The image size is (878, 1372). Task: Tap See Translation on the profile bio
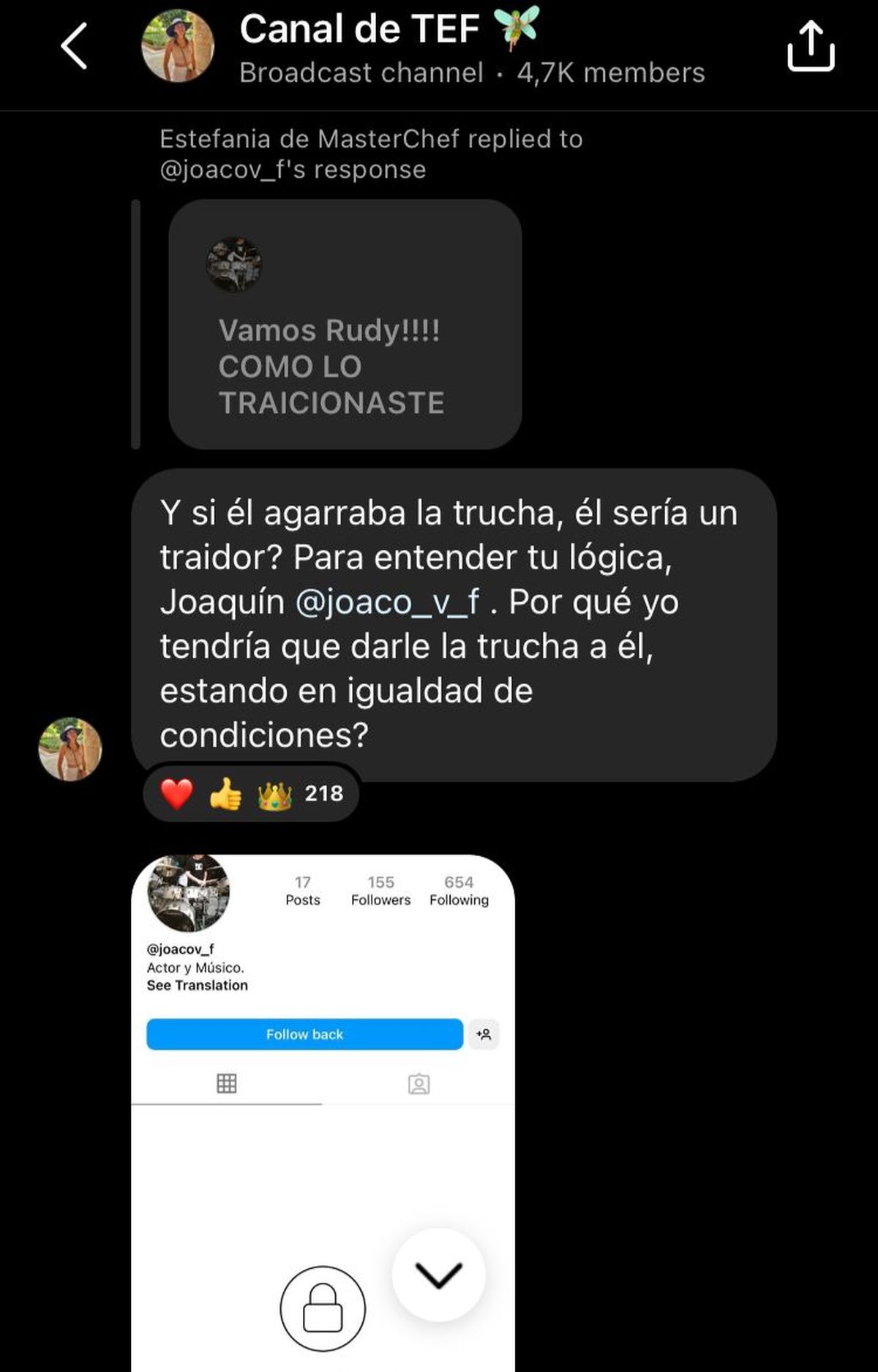click(197, 986)
